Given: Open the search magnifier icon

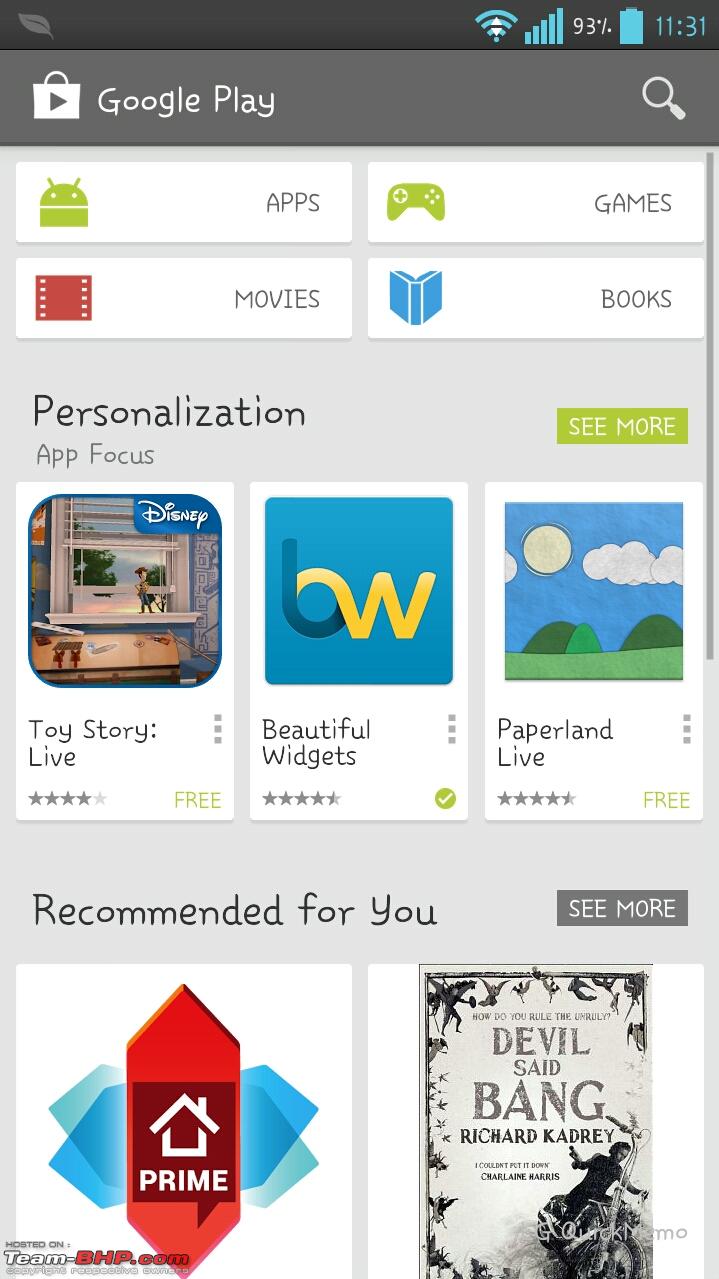Looking at the screenshot, I should (x=663, y=99).
